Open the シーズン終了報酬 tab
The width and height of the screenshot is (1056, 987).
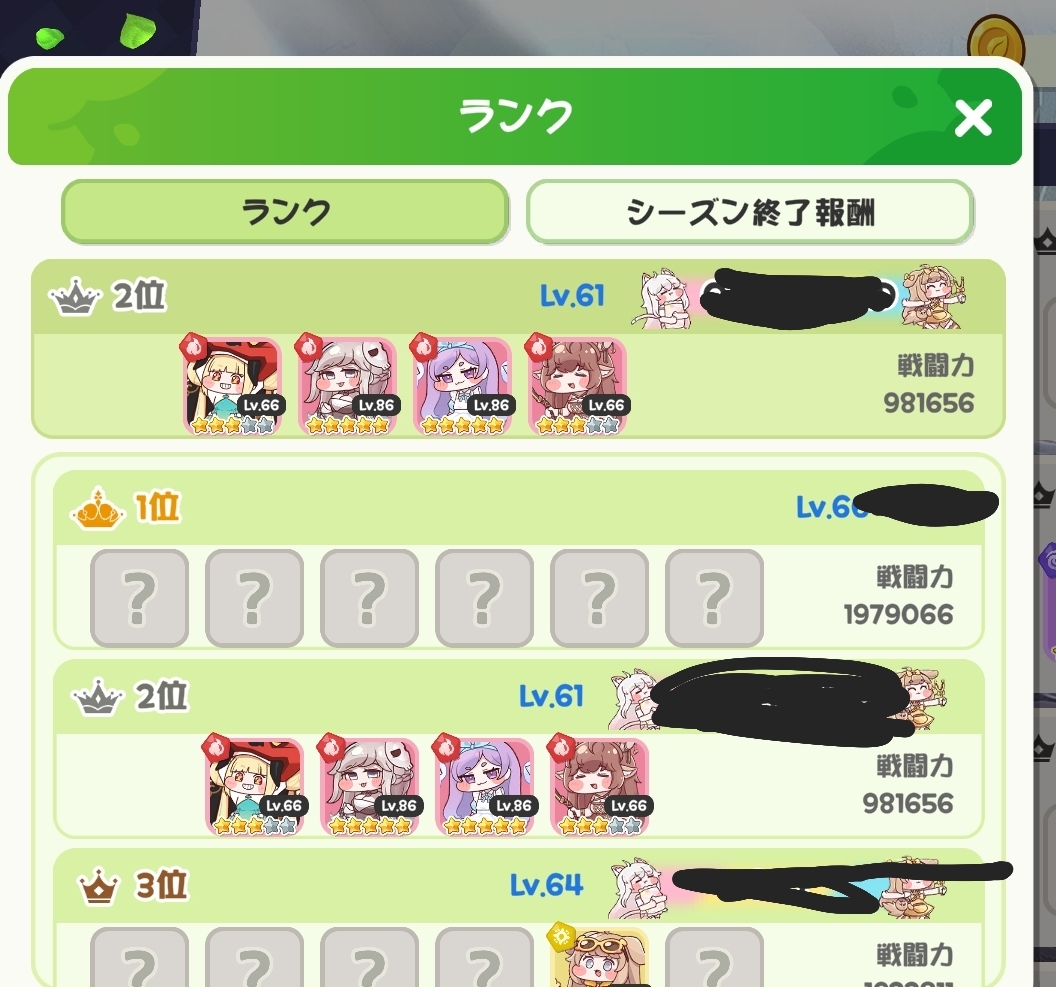[750, 212]
